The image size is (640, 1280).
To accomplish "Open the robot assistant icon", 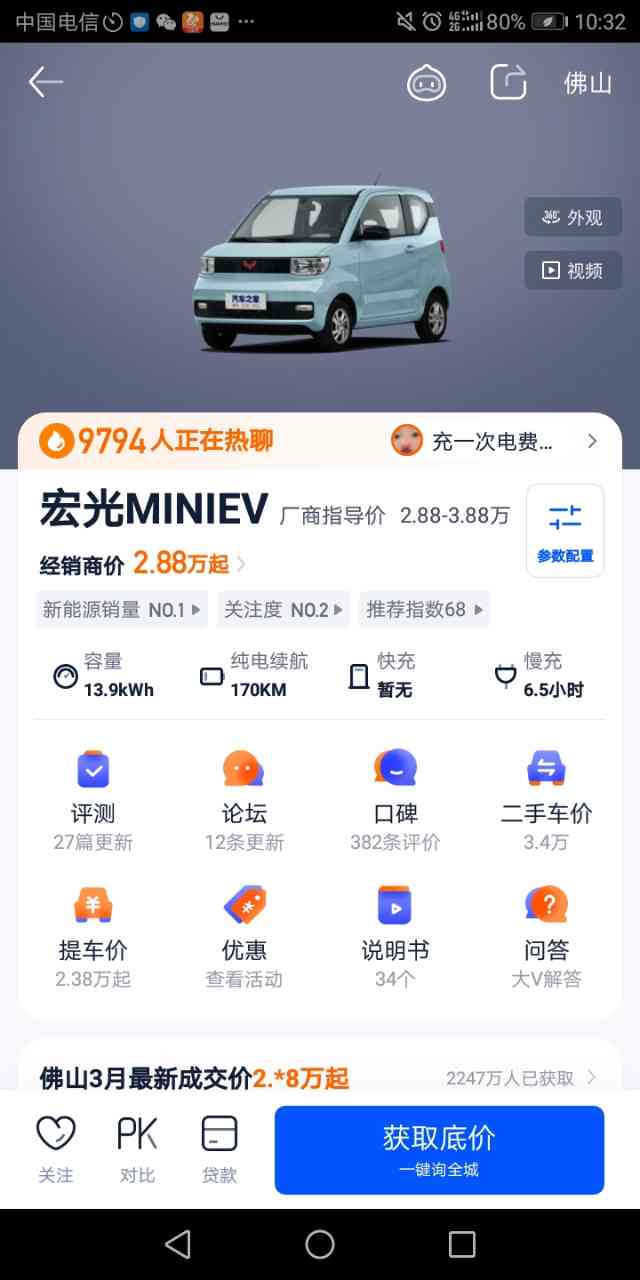I will point(426,83).
